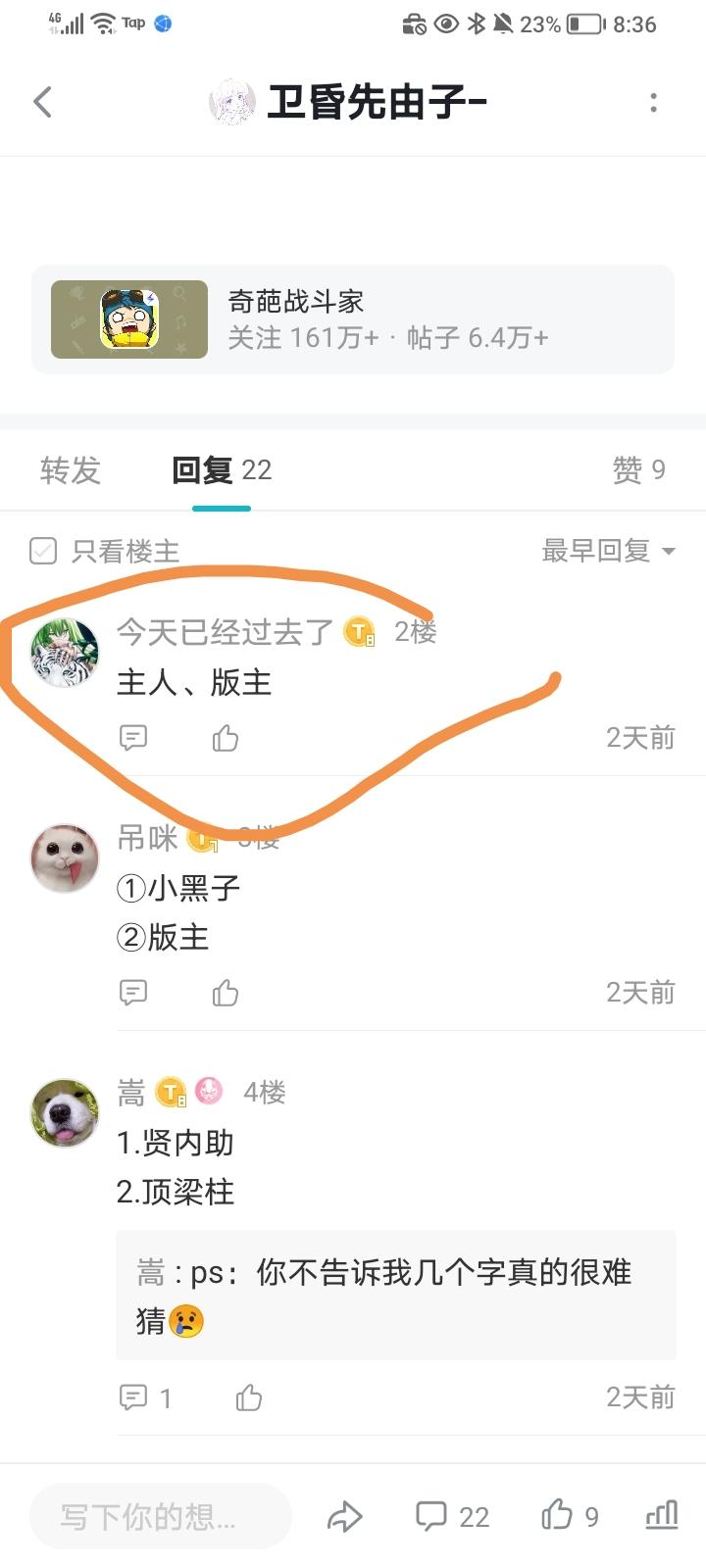Like 吊咪's comment with the thumbs-up icon
The height and width of the screenshot is (1568, 706).
pyautogui.click(x=224, y=992)
